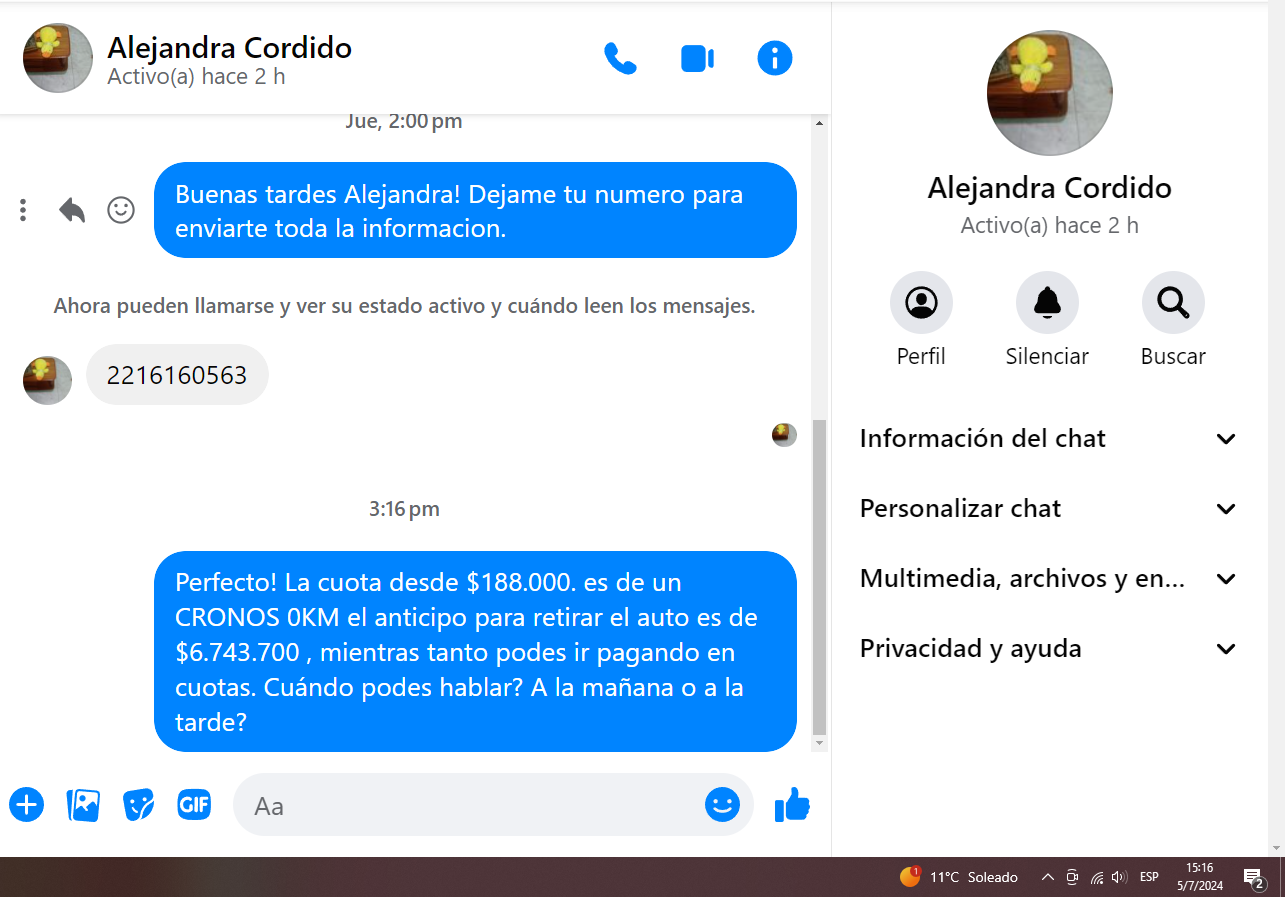
Task: Open more options for the first message
Action: [x=23, y=210]
